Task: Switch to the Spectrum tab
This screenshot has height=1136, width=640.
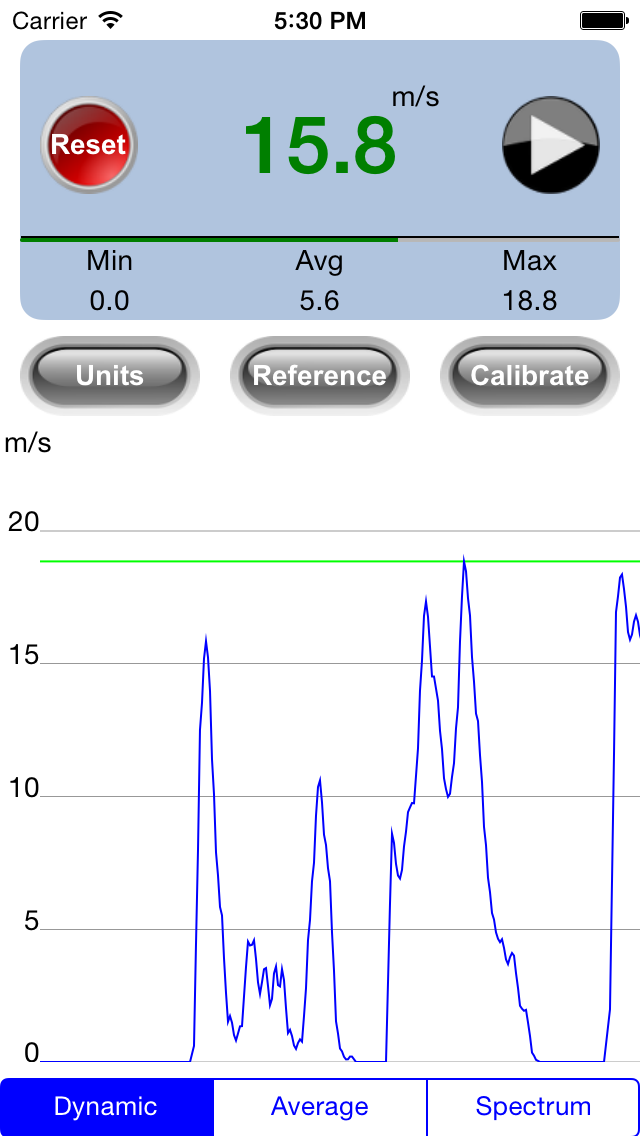Action: point(533,1107)
